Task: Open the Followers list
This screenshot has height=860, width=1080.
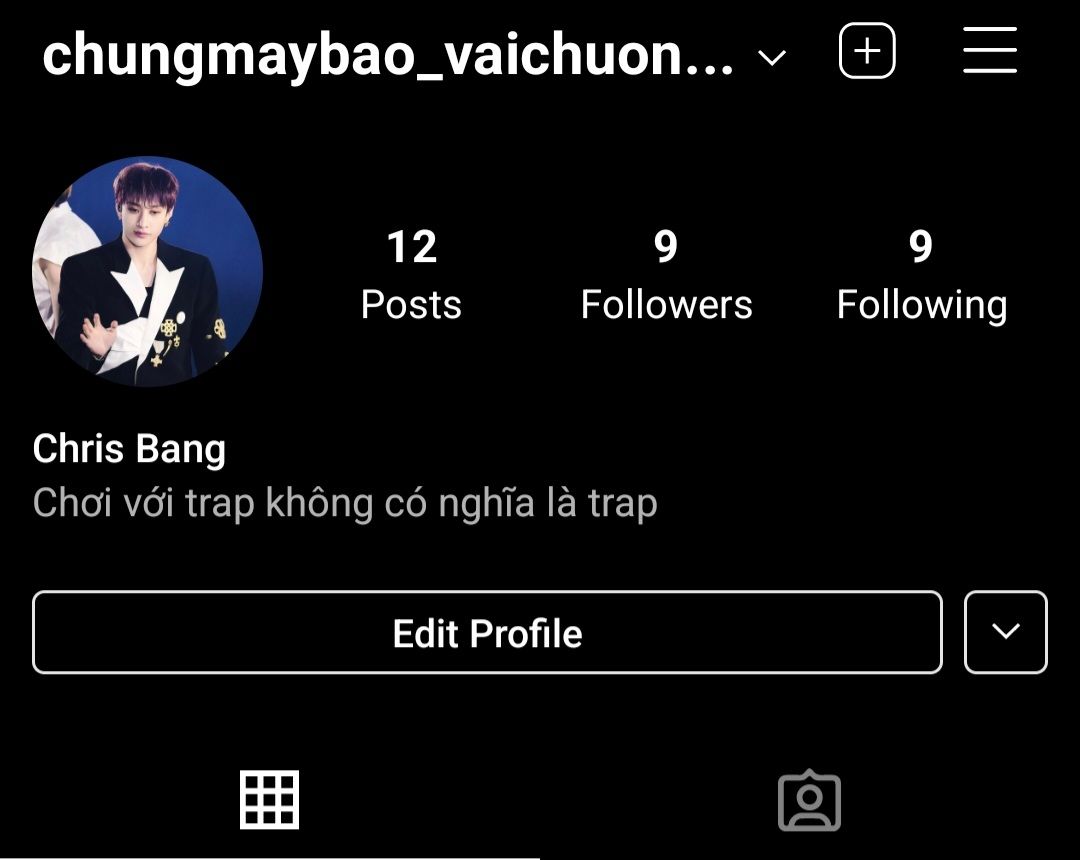Action: coord(666,274)
